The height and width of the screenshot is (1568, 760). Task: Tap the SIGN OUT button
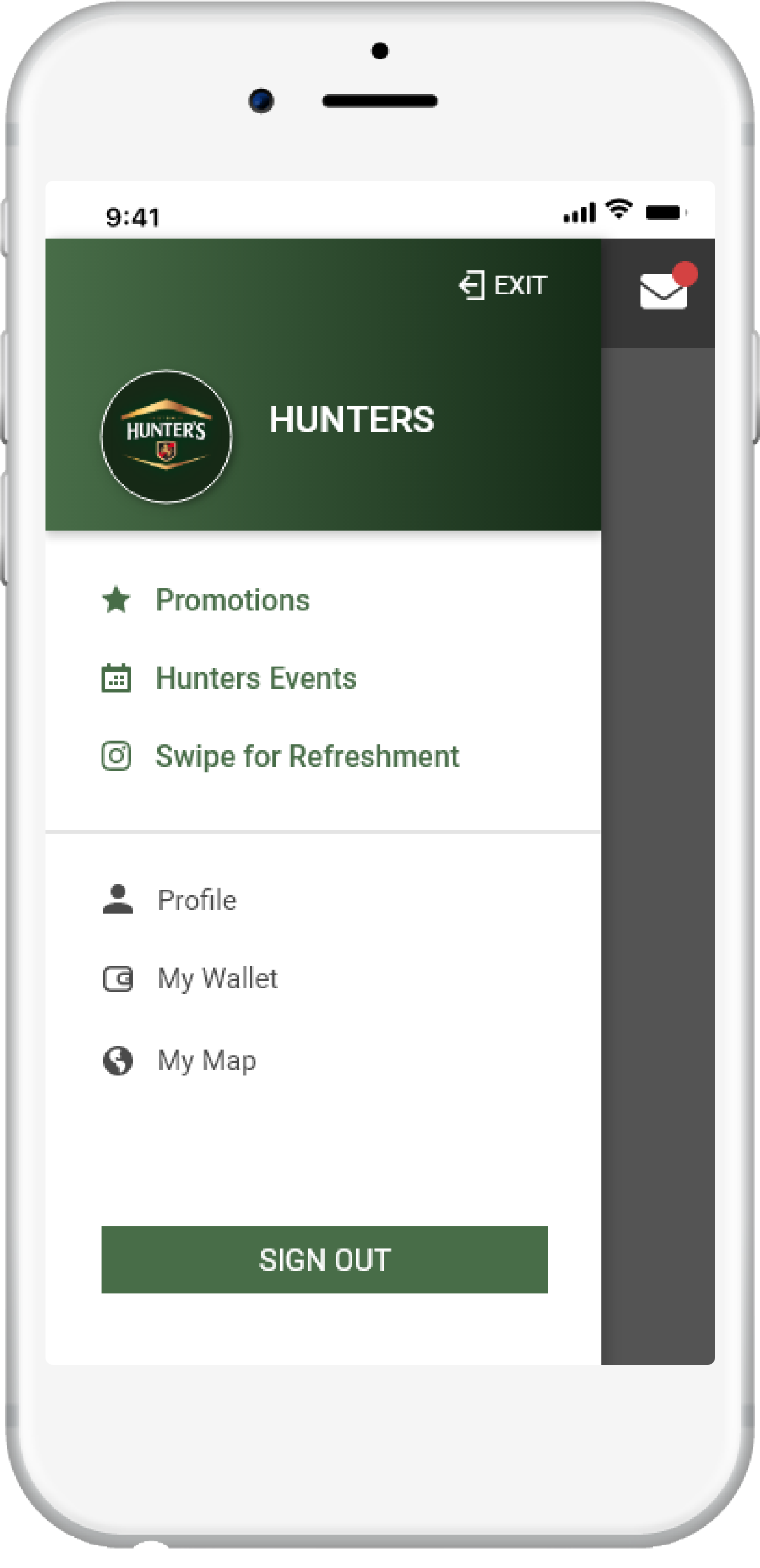(324, 1260)
